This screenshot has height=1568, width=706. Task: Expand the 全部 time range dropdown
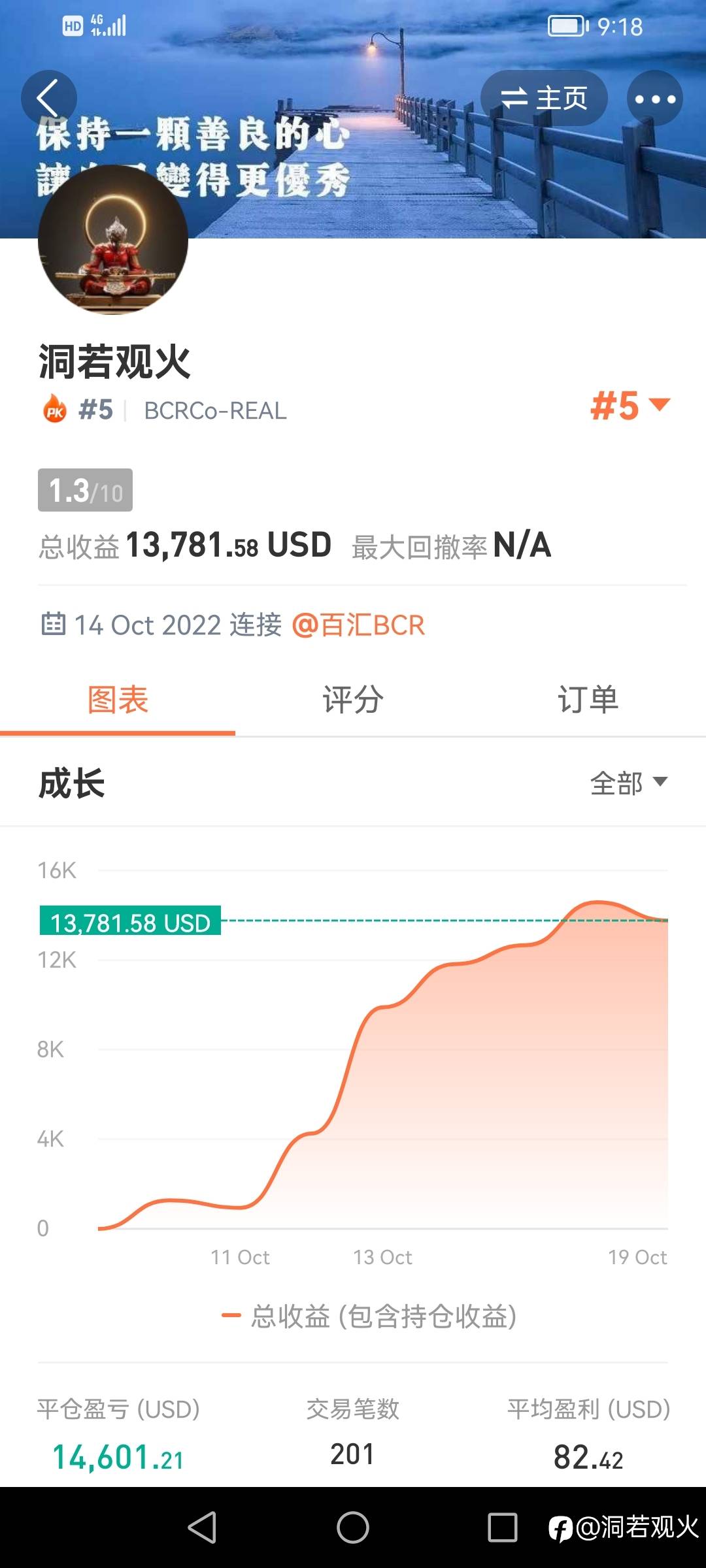(629, 783)
